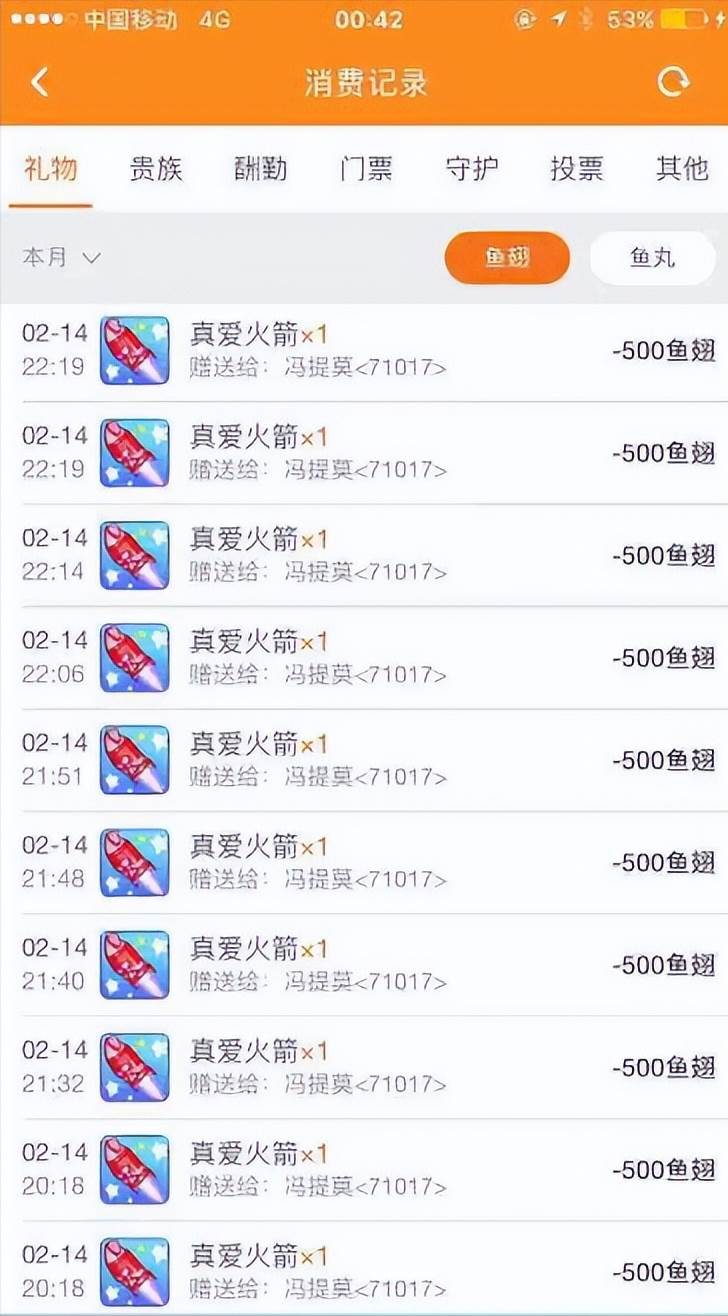Viewport: 728px width, 1316px height.
Task: Switch to the 投票 tab
Action: 577,168
